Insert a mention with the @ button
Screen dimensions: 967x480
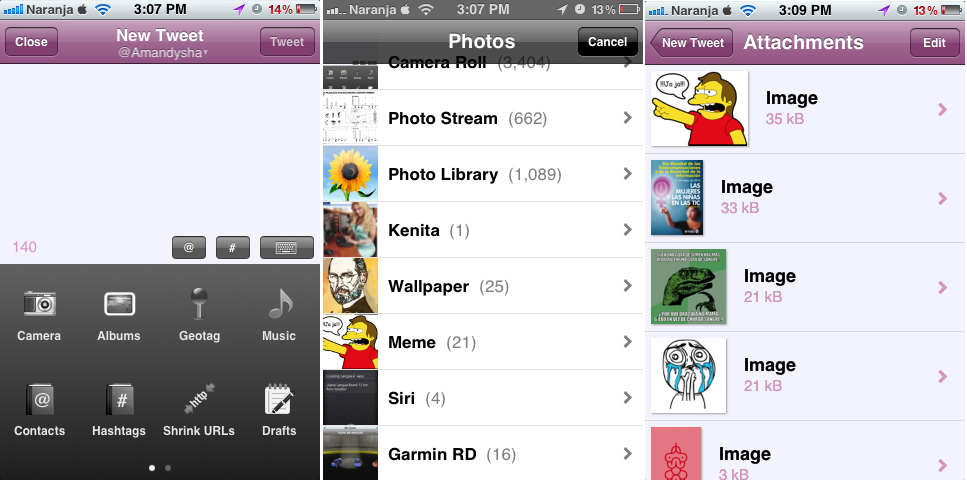pyautogui.click(x=189, y=247)
